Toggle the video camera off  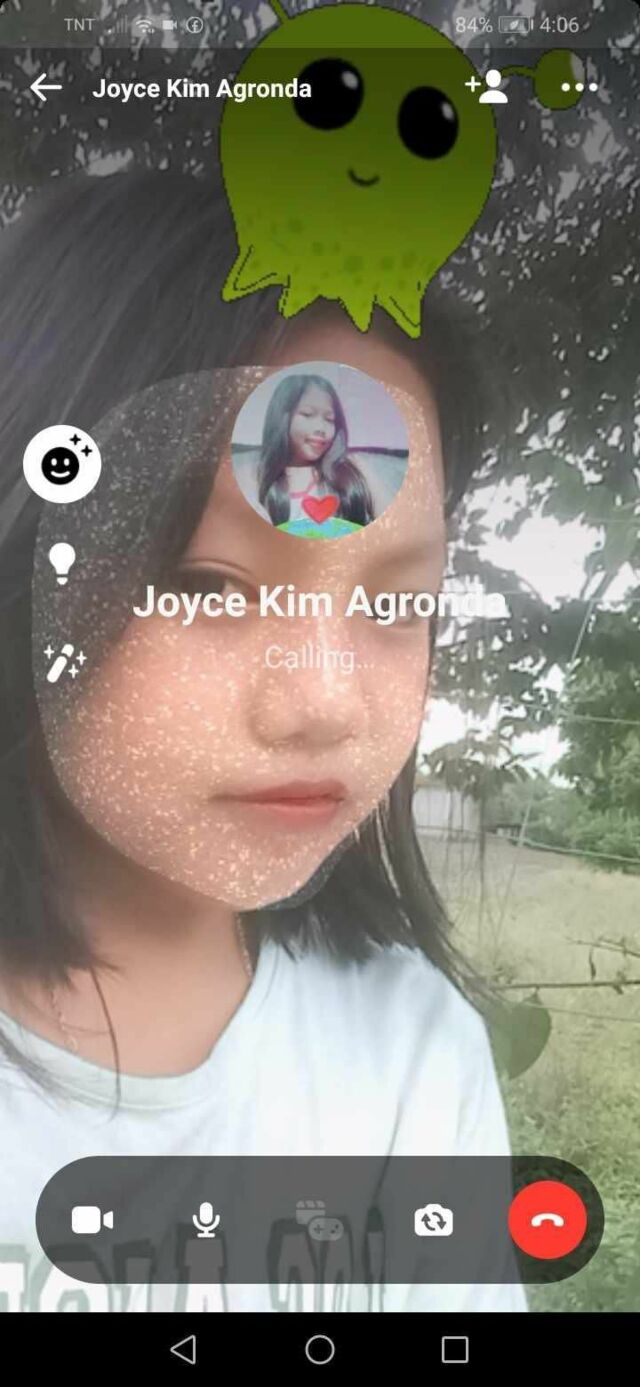click(92, 1220)
